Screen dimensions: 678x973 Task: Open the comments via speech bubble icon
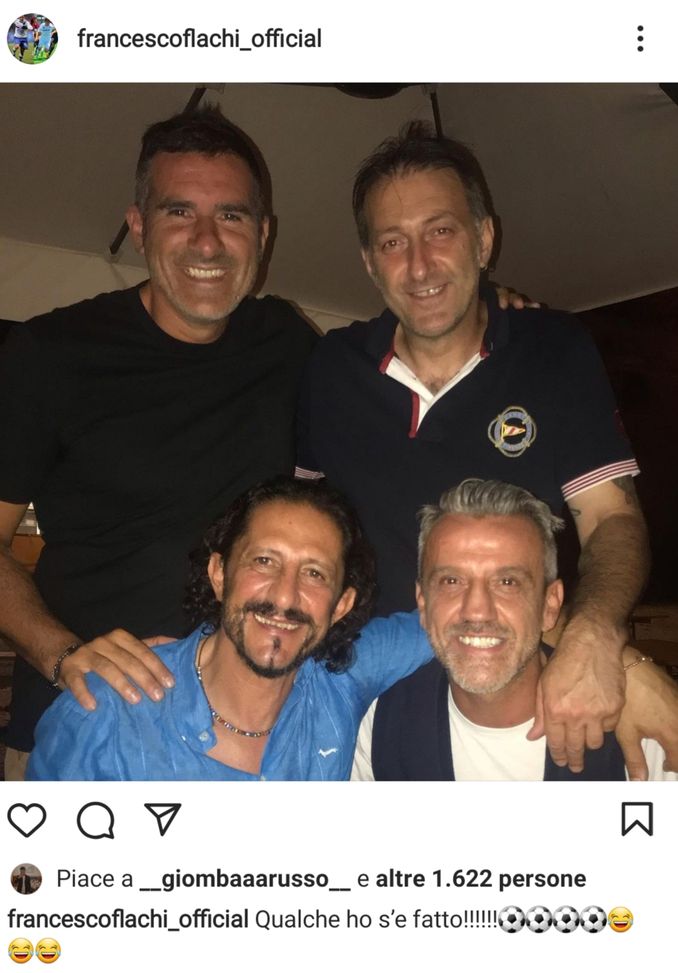click(95, 820)
